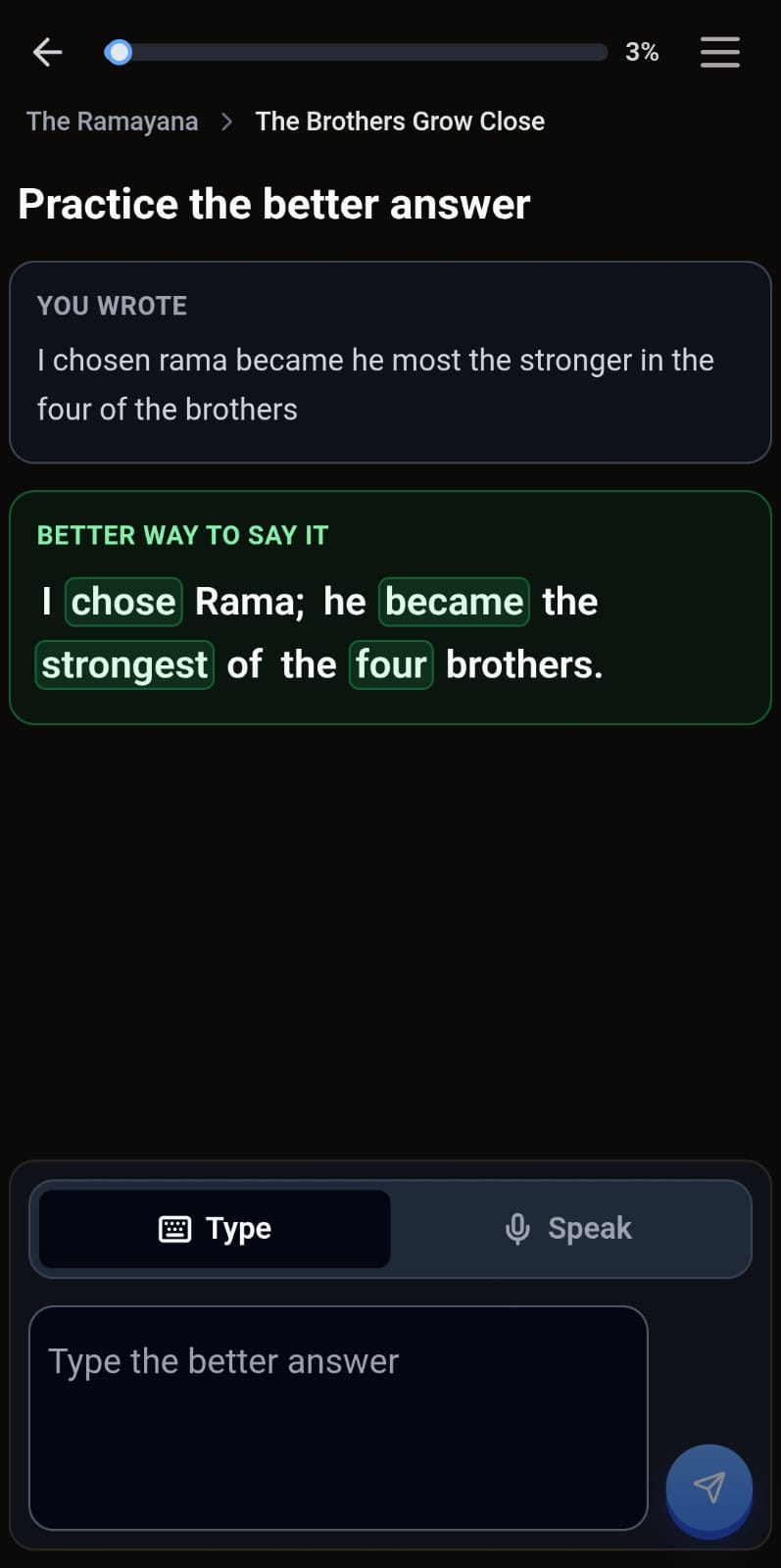This screenshot has width=781, height=1568.
Task: Tap the highlighted word 'chose'
Action: tap(123, 602)
